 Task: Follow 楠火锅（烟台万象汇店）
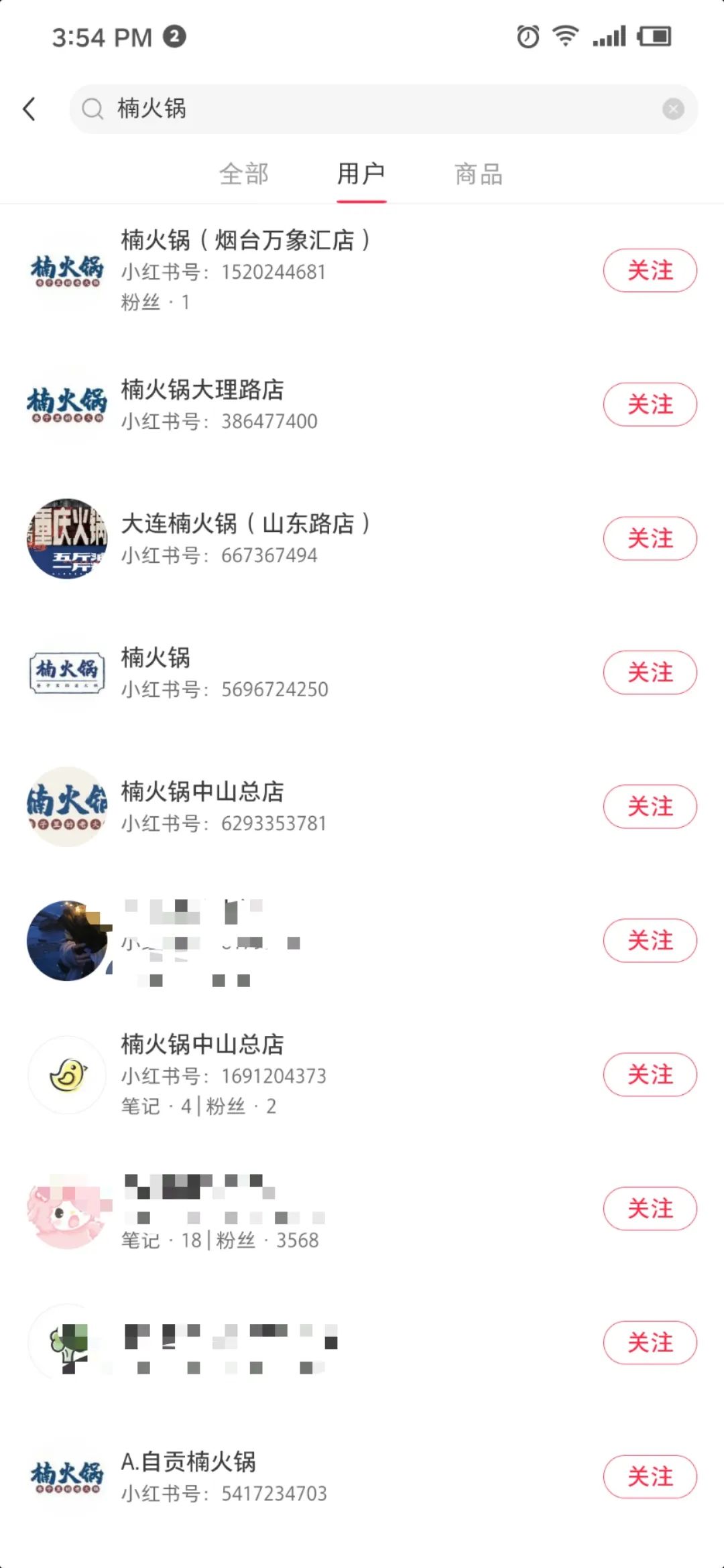pos(650,271)
